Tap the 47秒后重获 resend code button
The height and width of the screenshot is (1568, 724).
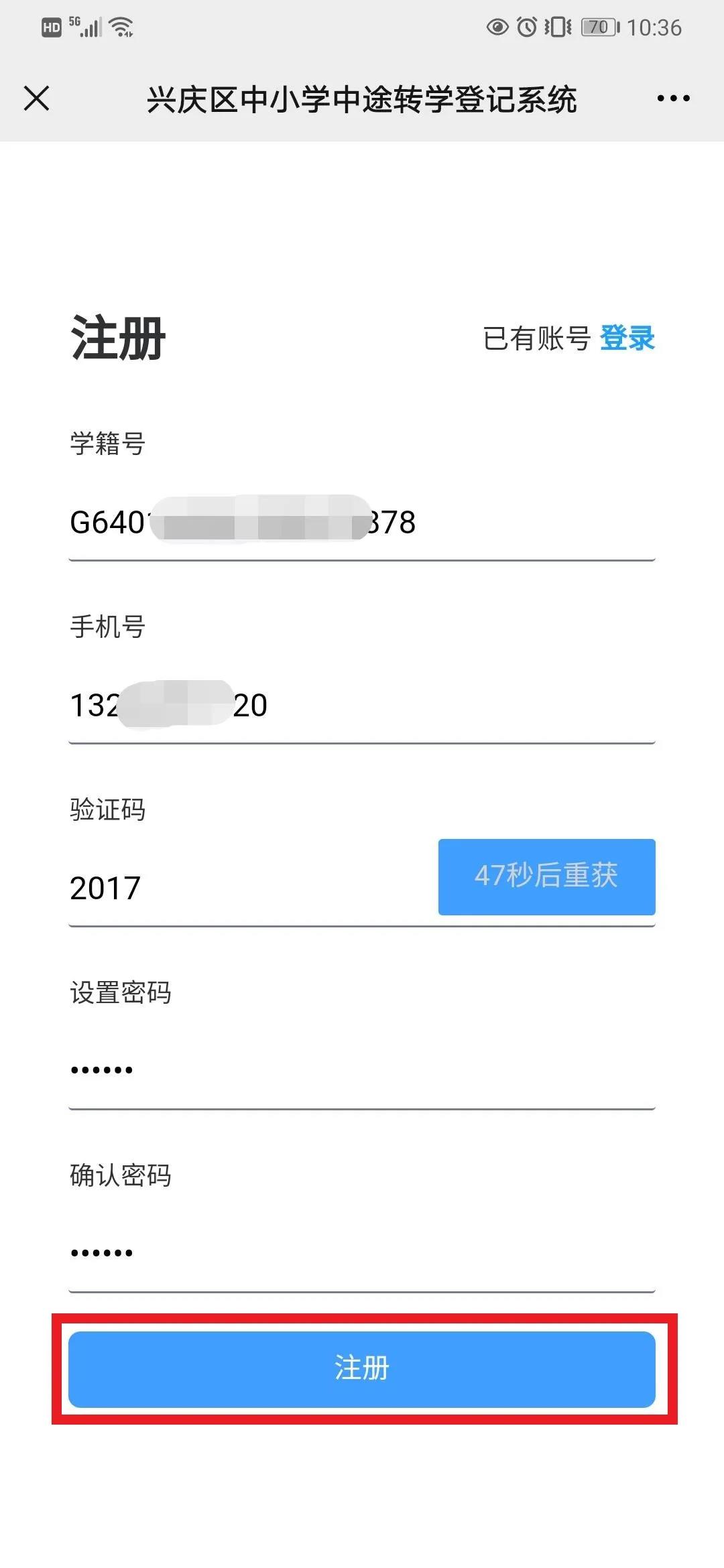[x=547, y=876]
